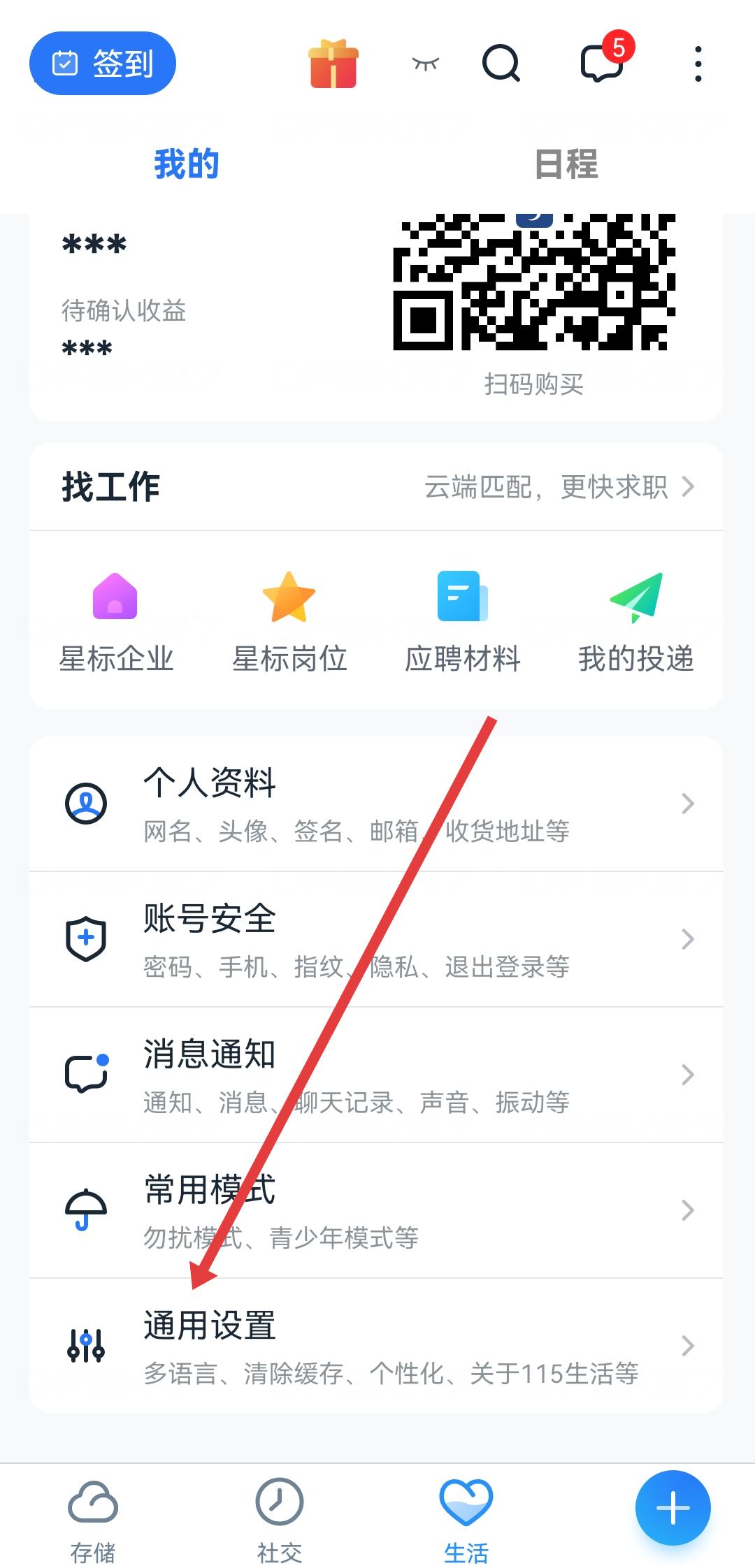Image resolution: width=755 pixels, height=1568 pixels.
Task: Tap the 签到 check-in button
Action: click(102, 64)
